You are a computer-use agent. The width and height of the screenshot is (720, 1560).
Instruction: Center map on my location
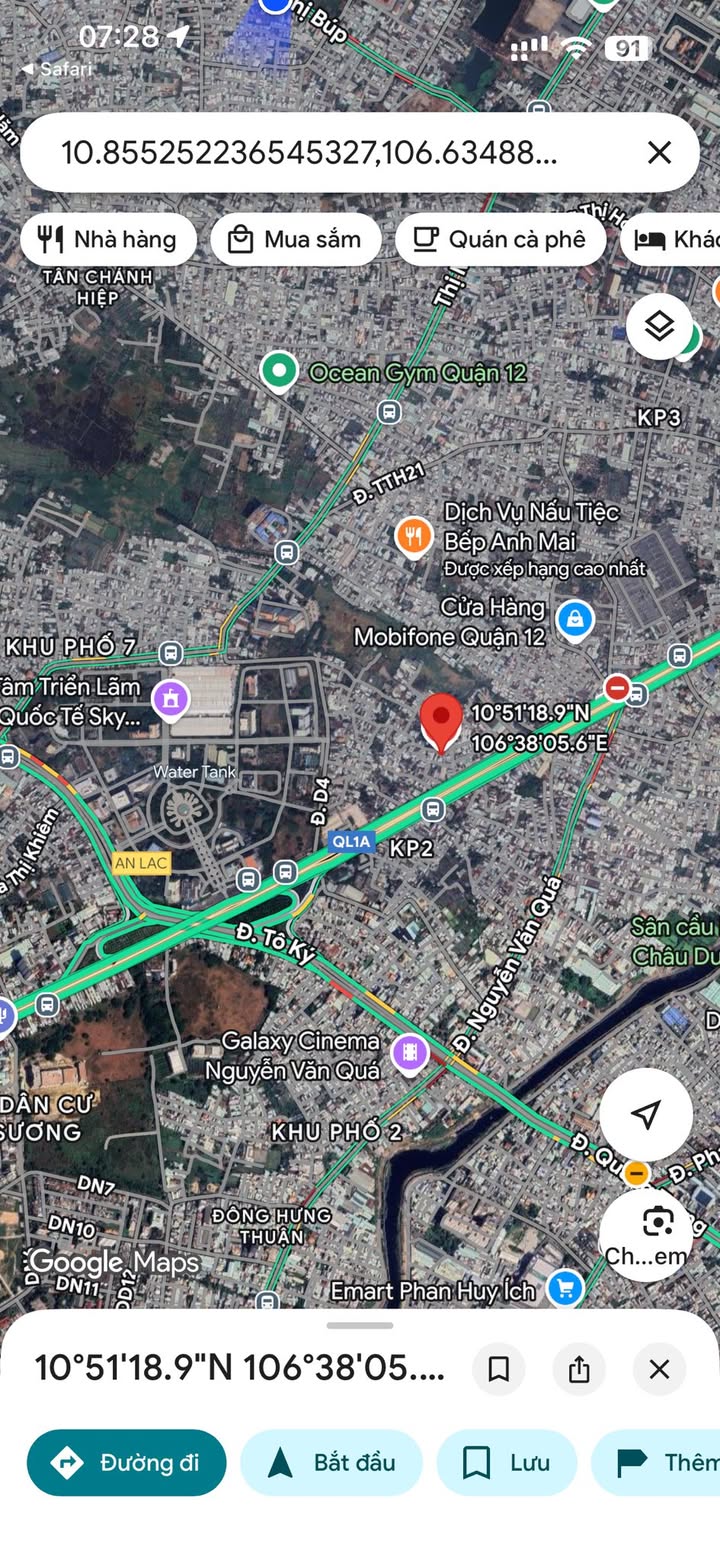coord(646,1114)
